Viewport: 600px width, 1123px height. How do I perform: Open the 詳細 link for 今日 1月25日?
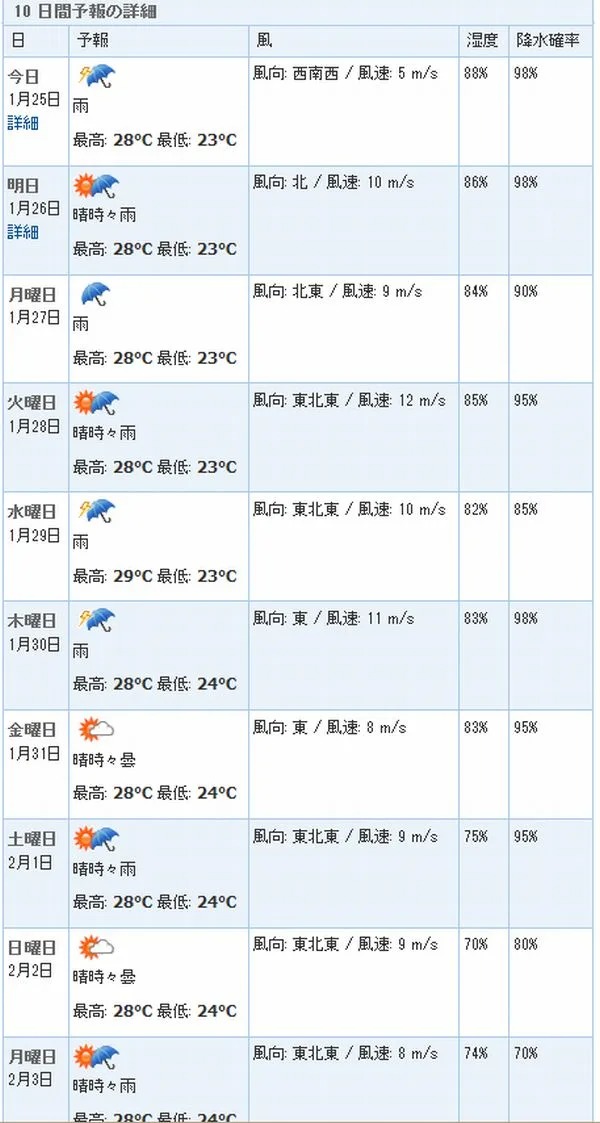[x=23, y=123]
